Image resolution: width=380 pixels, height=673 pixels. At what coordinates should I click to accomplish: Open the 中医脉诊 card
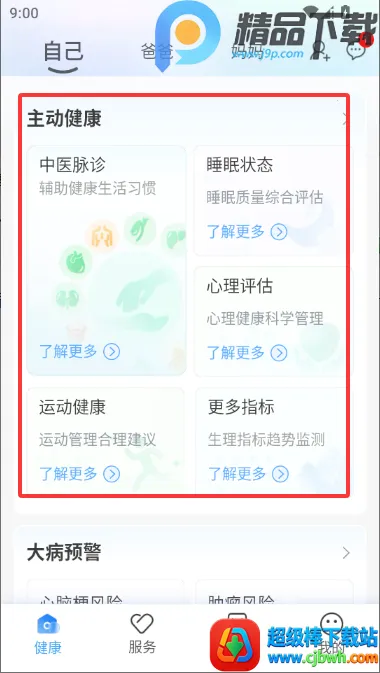coord(106,261)
